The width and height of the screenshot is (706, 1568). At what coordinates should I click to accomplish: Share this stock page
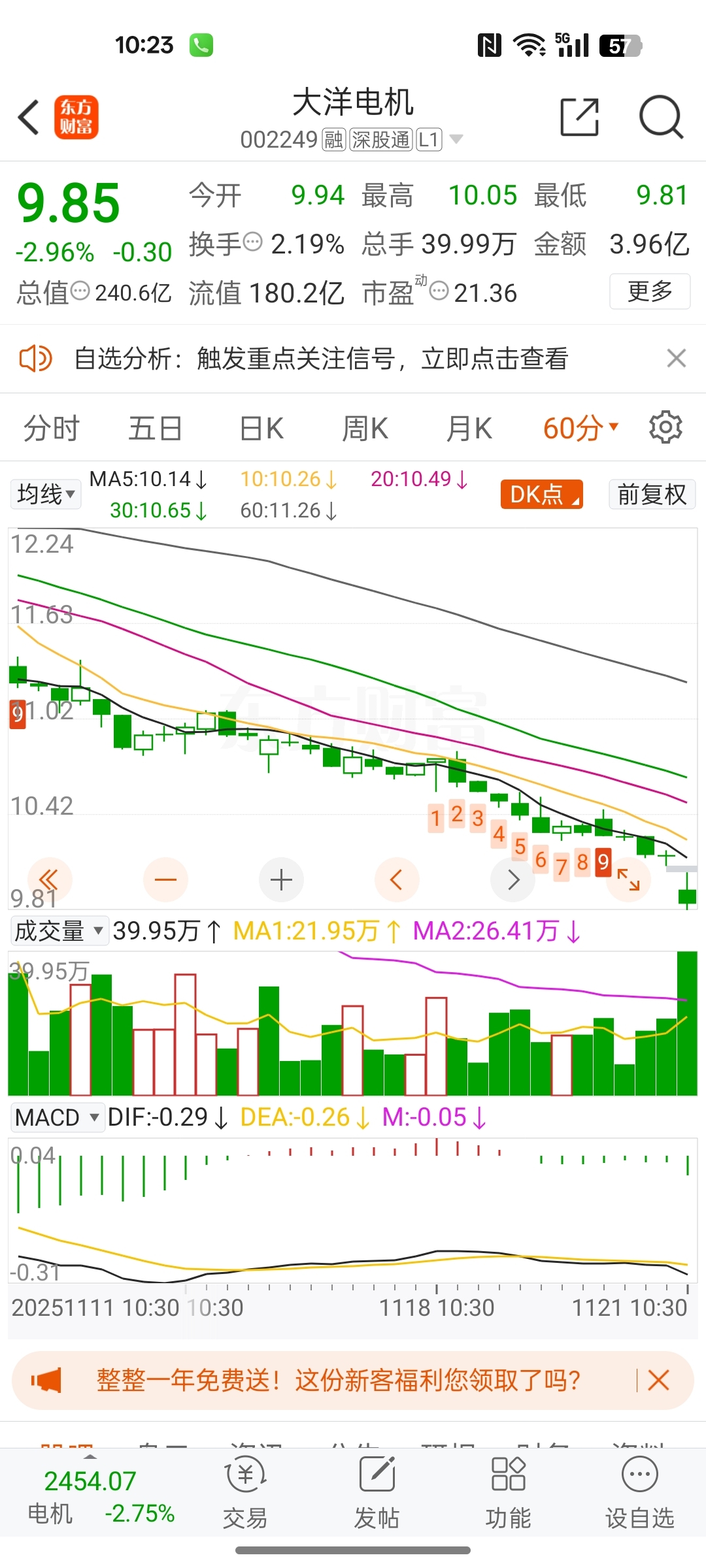pos(579,118)
